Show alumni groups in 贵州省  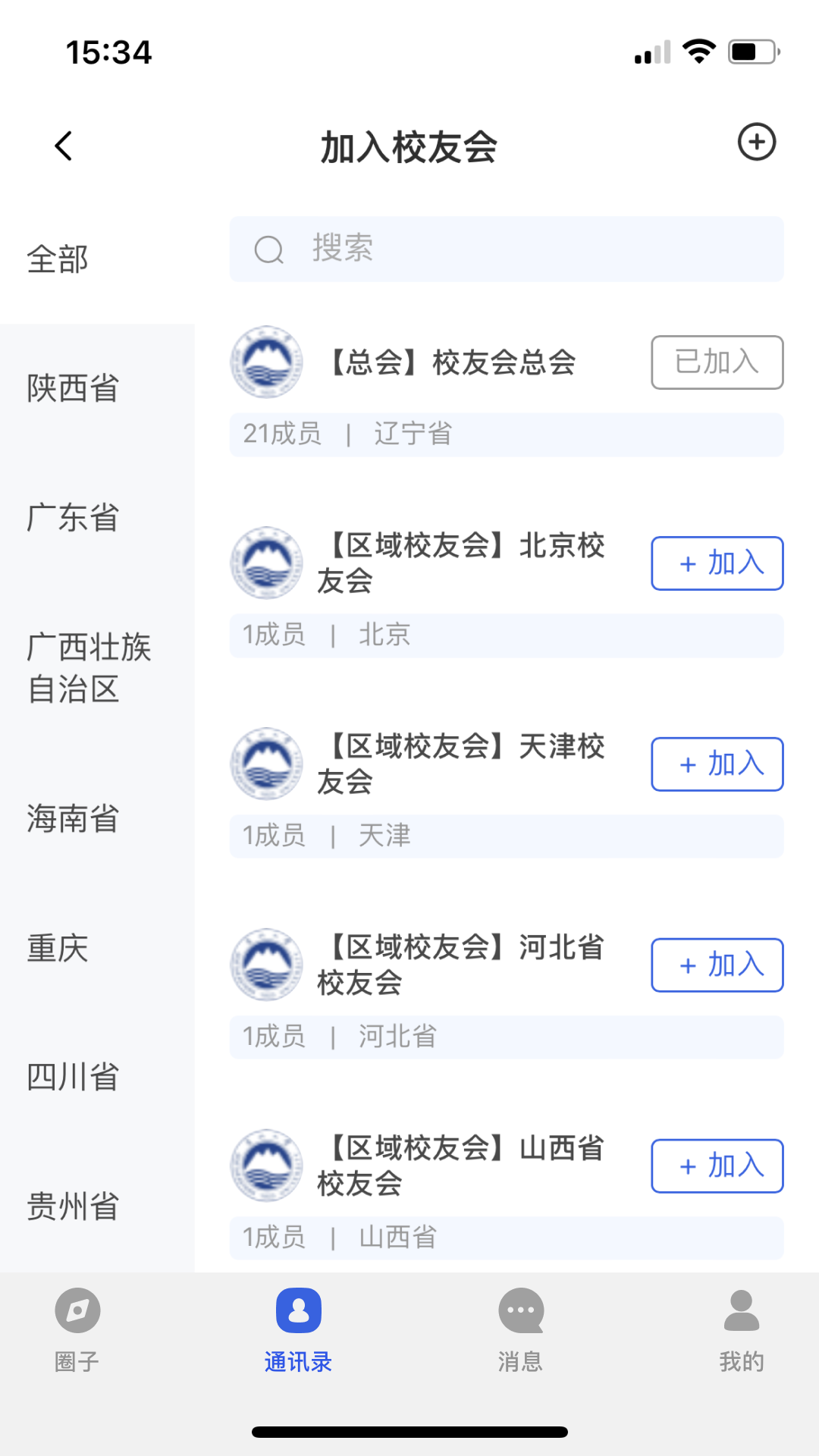point(73,1206)
